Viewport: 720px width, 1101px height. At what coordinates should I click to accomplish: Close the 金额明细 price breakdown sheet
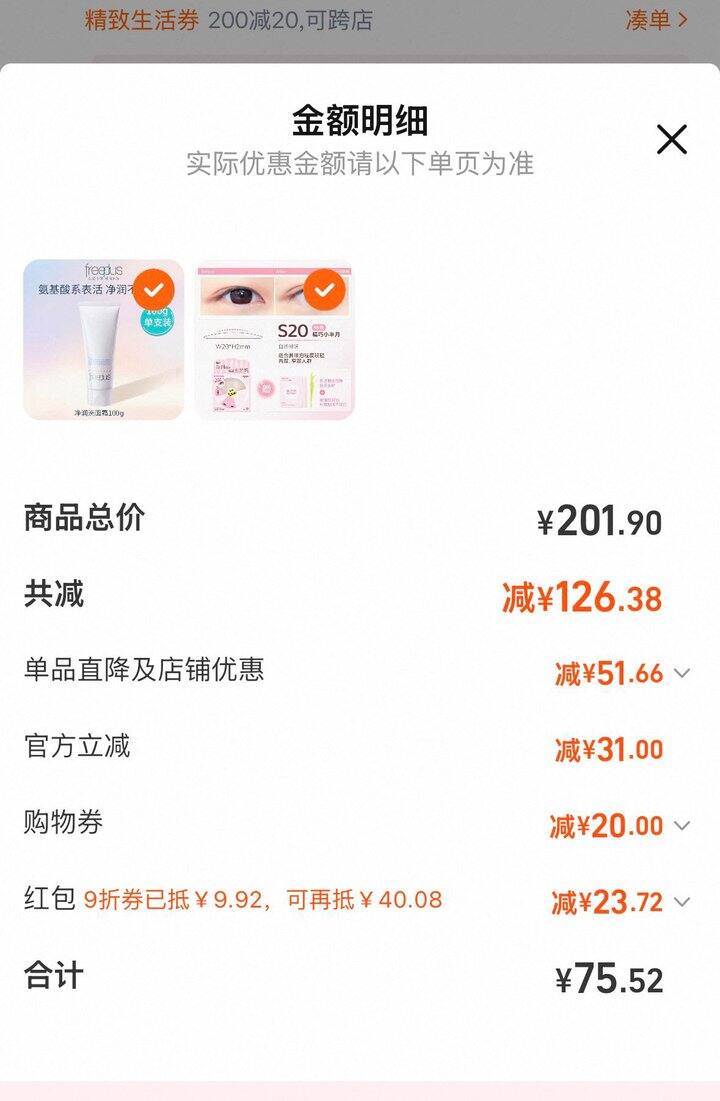pos(672,139)
